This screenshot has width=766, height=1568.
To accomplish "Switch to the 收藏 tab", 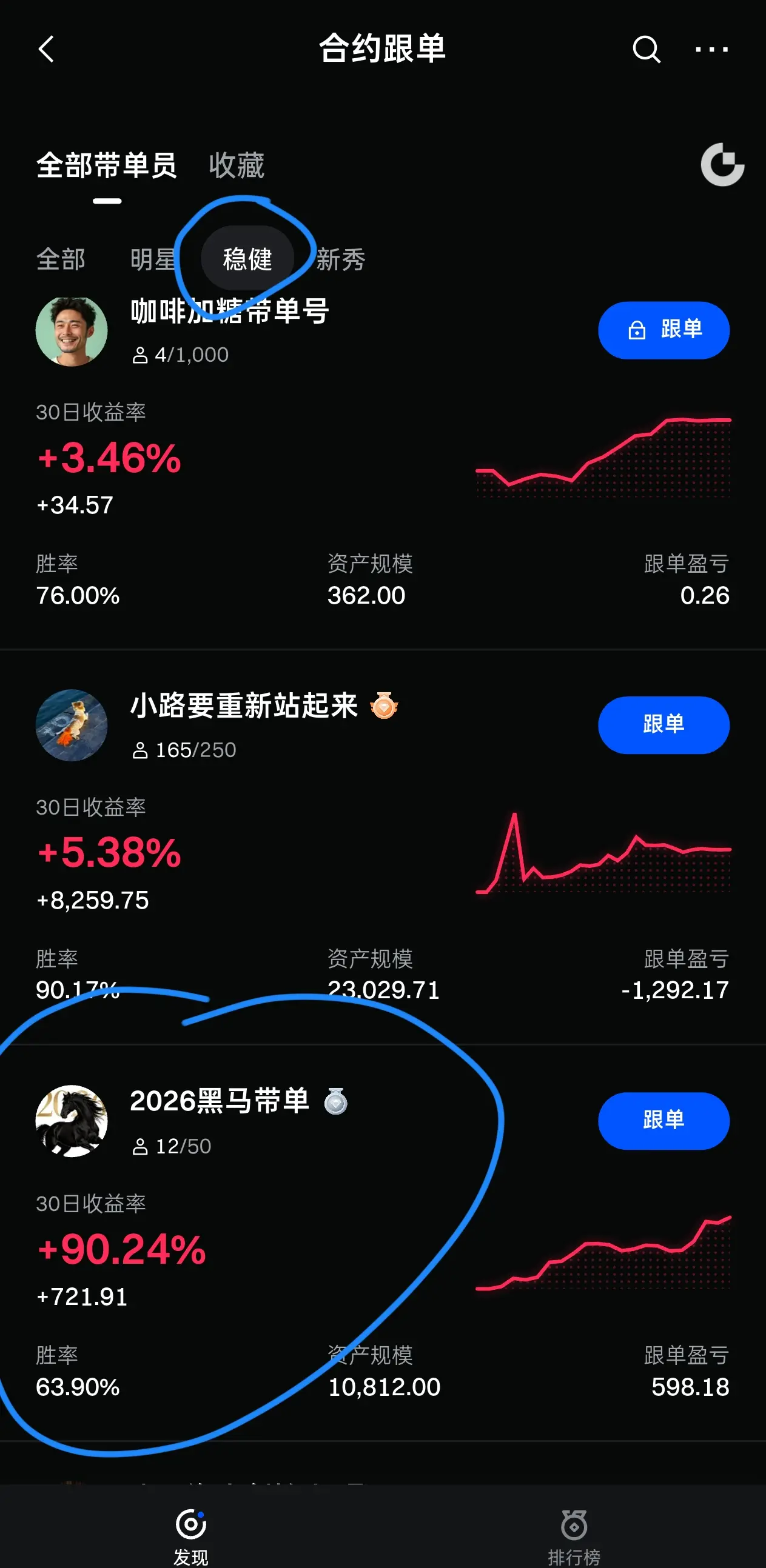I will 237,165.
